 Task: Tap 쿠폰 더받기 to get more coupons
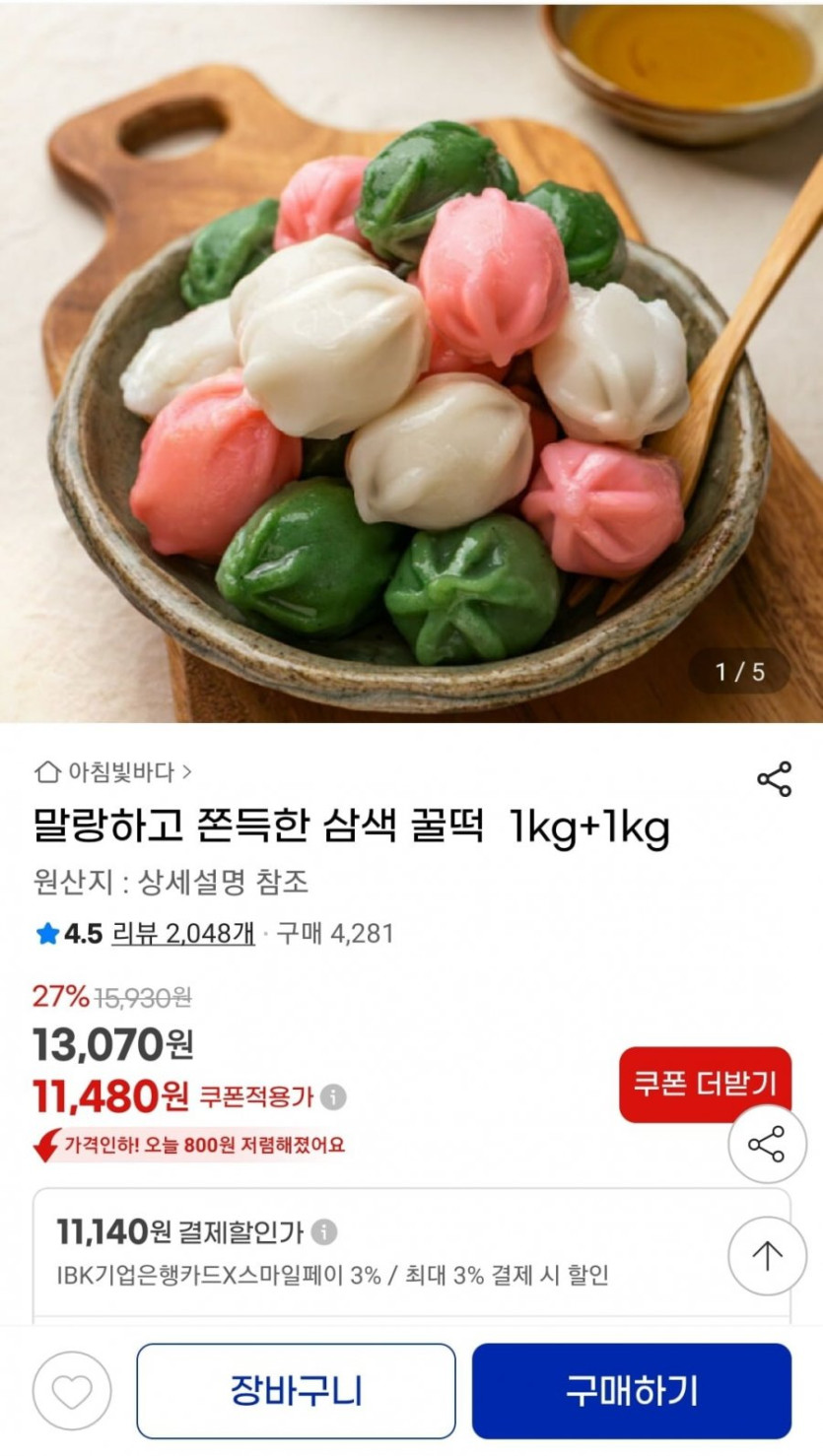click(705, 1085)
